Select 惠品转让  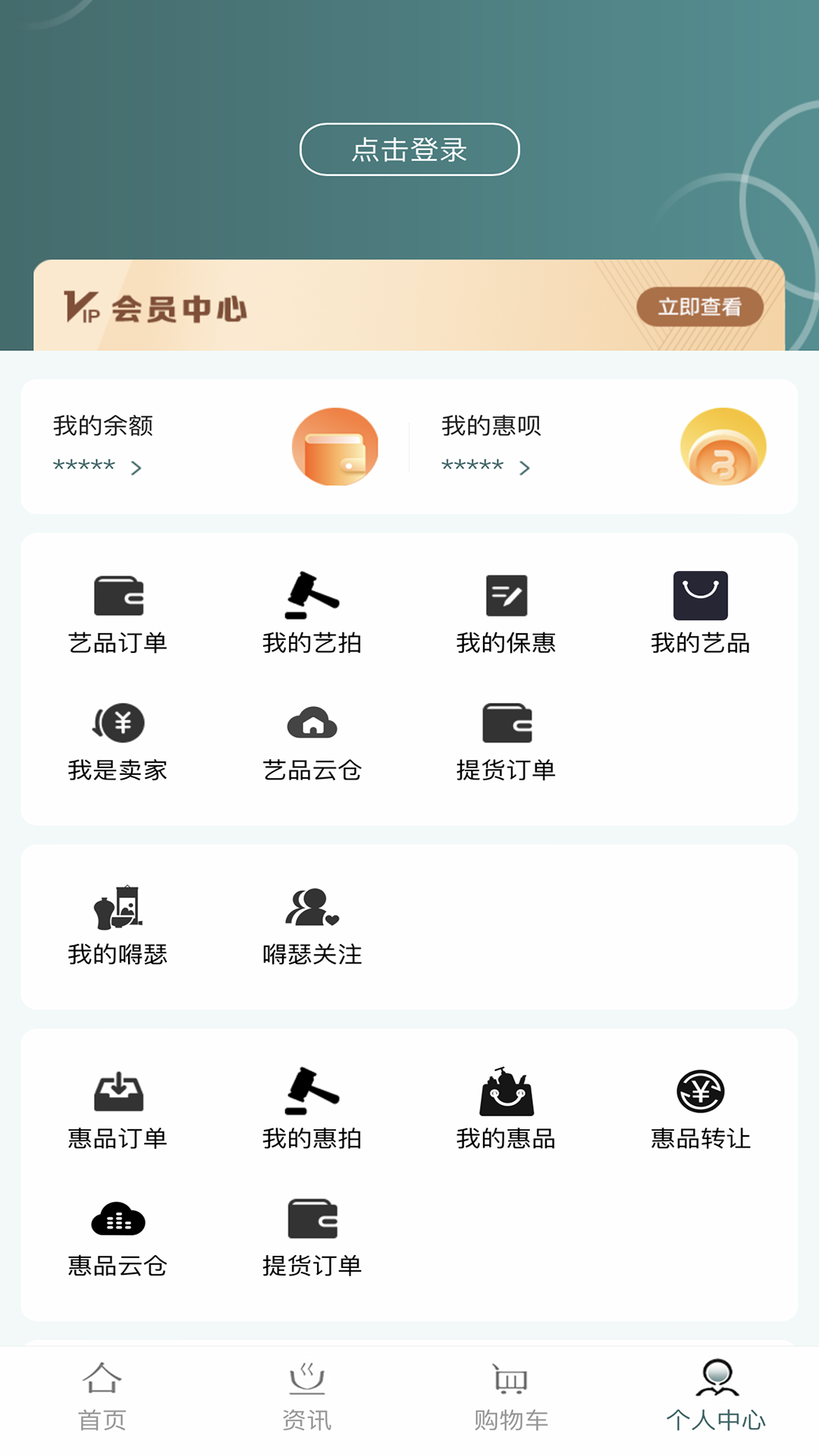tap(700, 1109)
